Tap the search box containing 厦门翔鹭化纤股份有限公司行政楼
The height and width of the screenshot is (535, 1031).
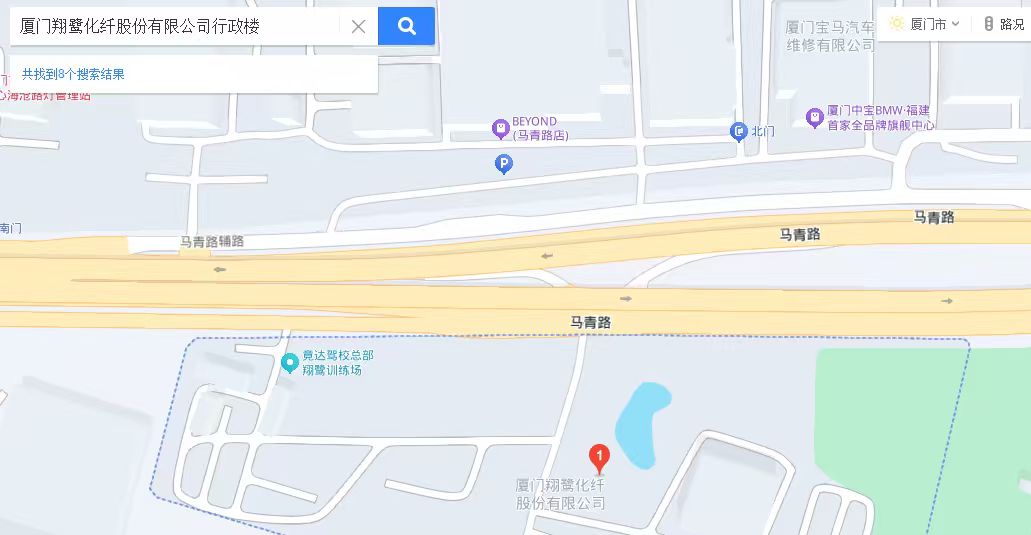click(175, 27)
